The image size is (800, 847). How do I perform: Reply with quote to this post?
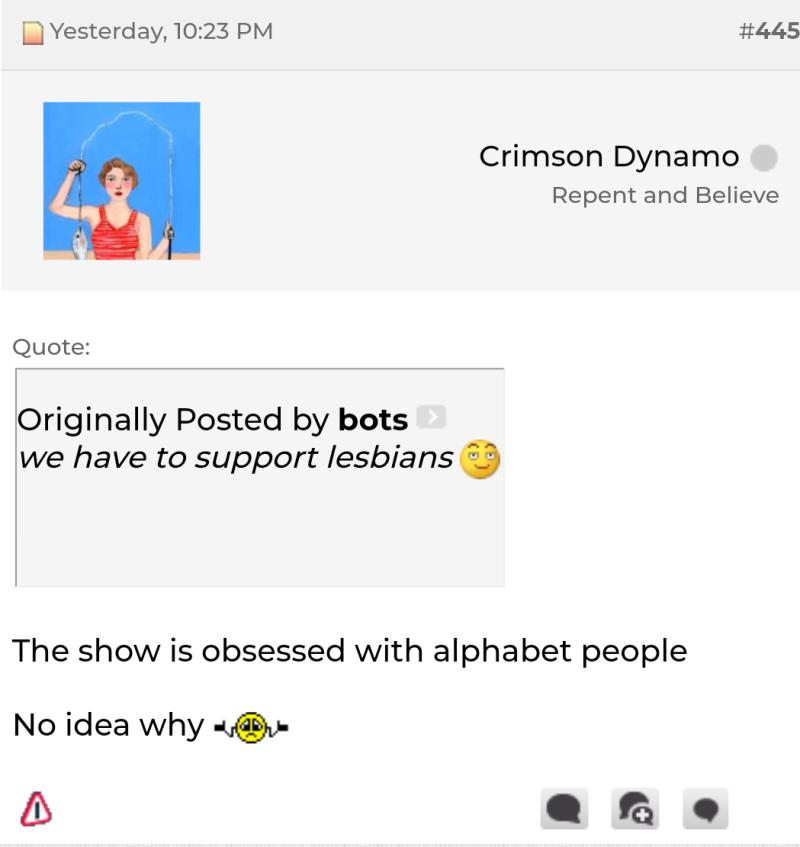(565, 809)
